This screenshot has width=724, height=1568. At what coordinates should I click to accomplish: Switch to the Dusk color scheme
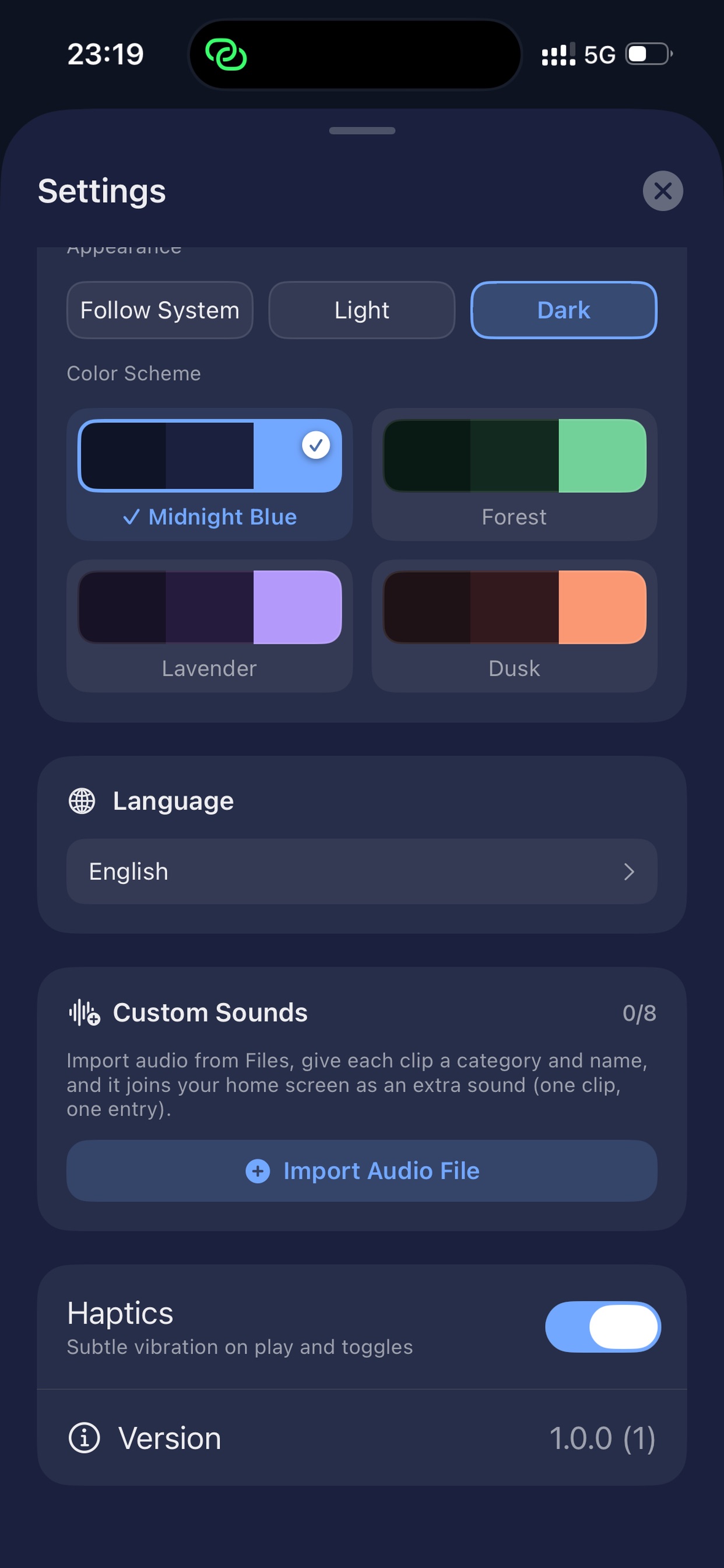515,626
